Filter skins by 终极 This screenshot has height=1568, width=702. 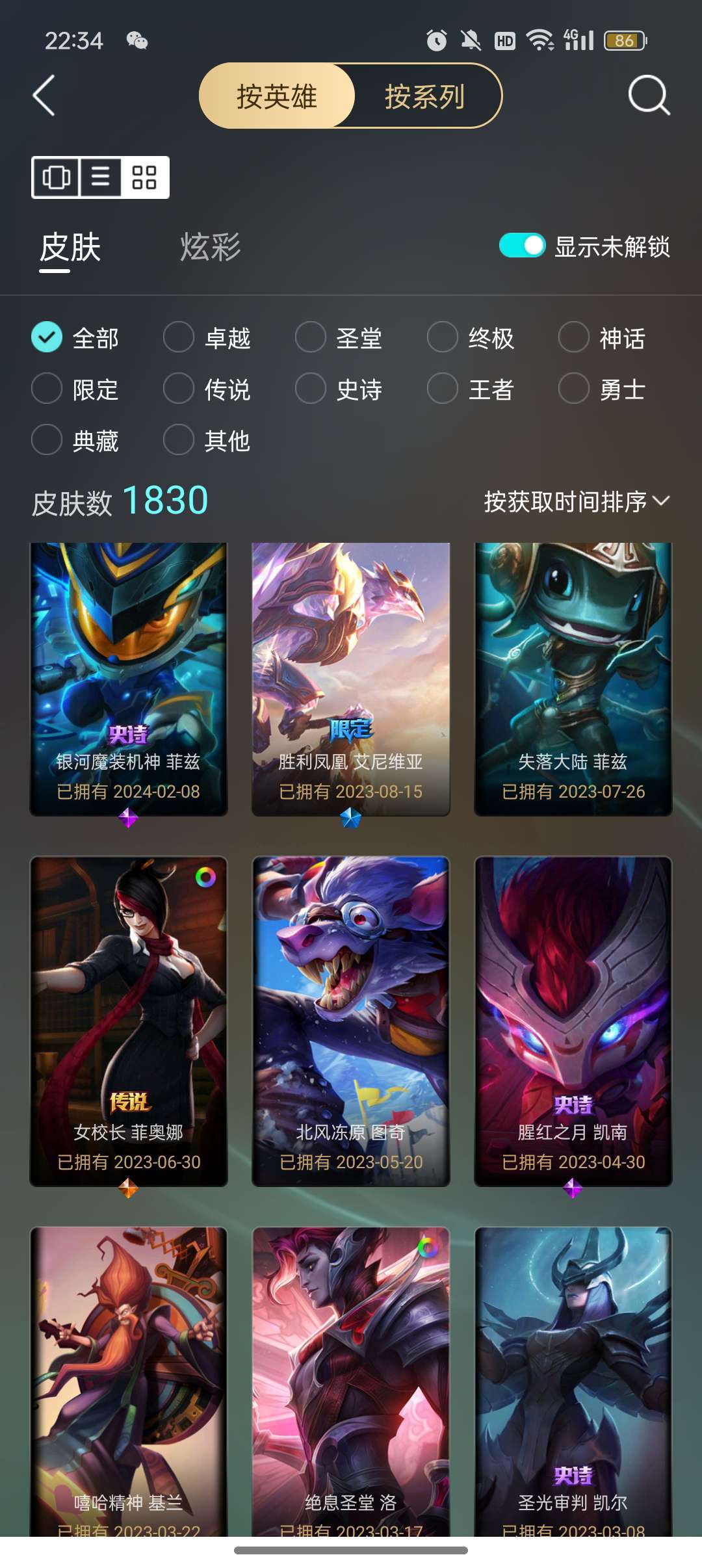point(471,337)
